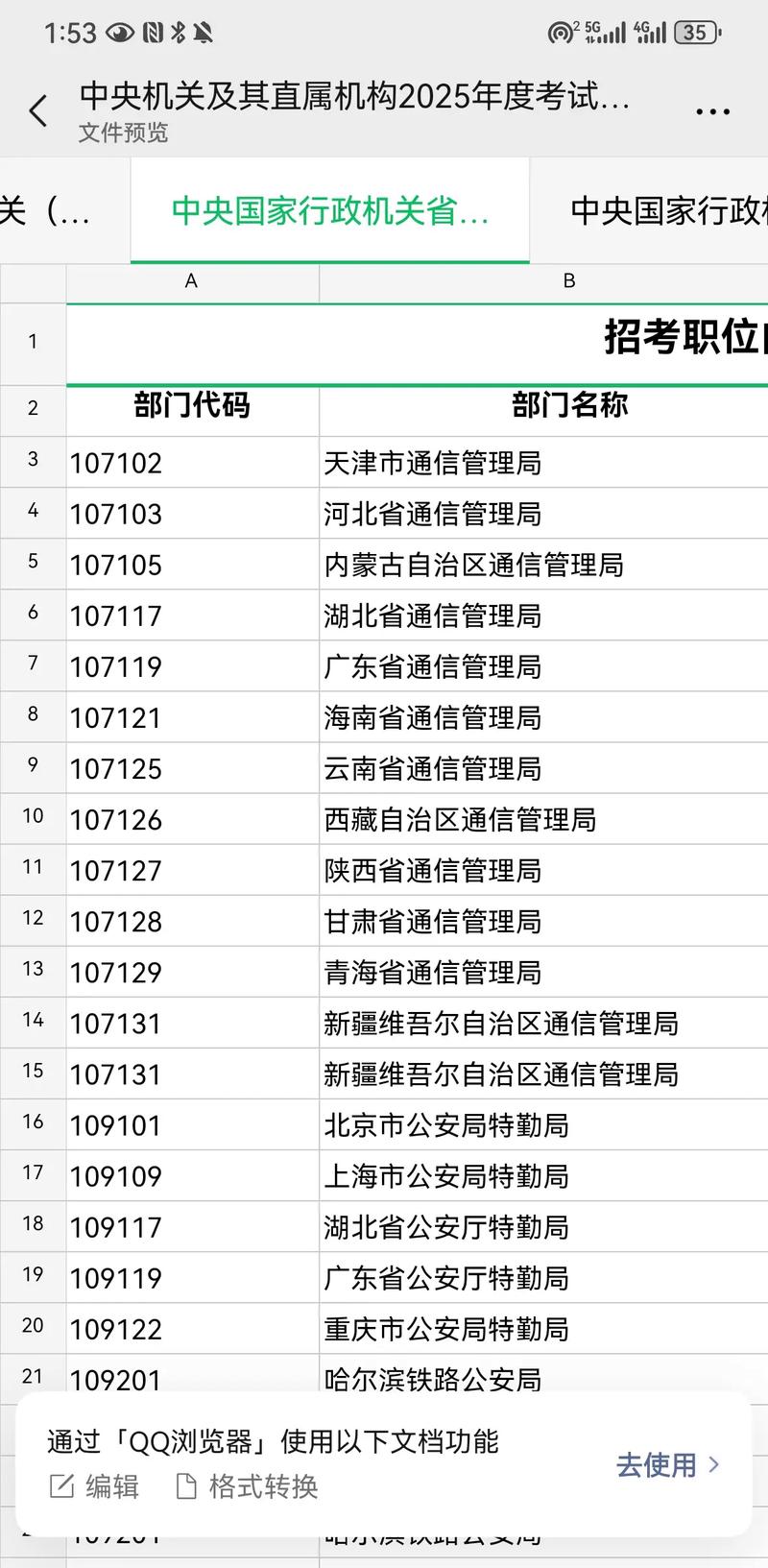Tap the hotspot icon in the status bar

coord(560,32)
